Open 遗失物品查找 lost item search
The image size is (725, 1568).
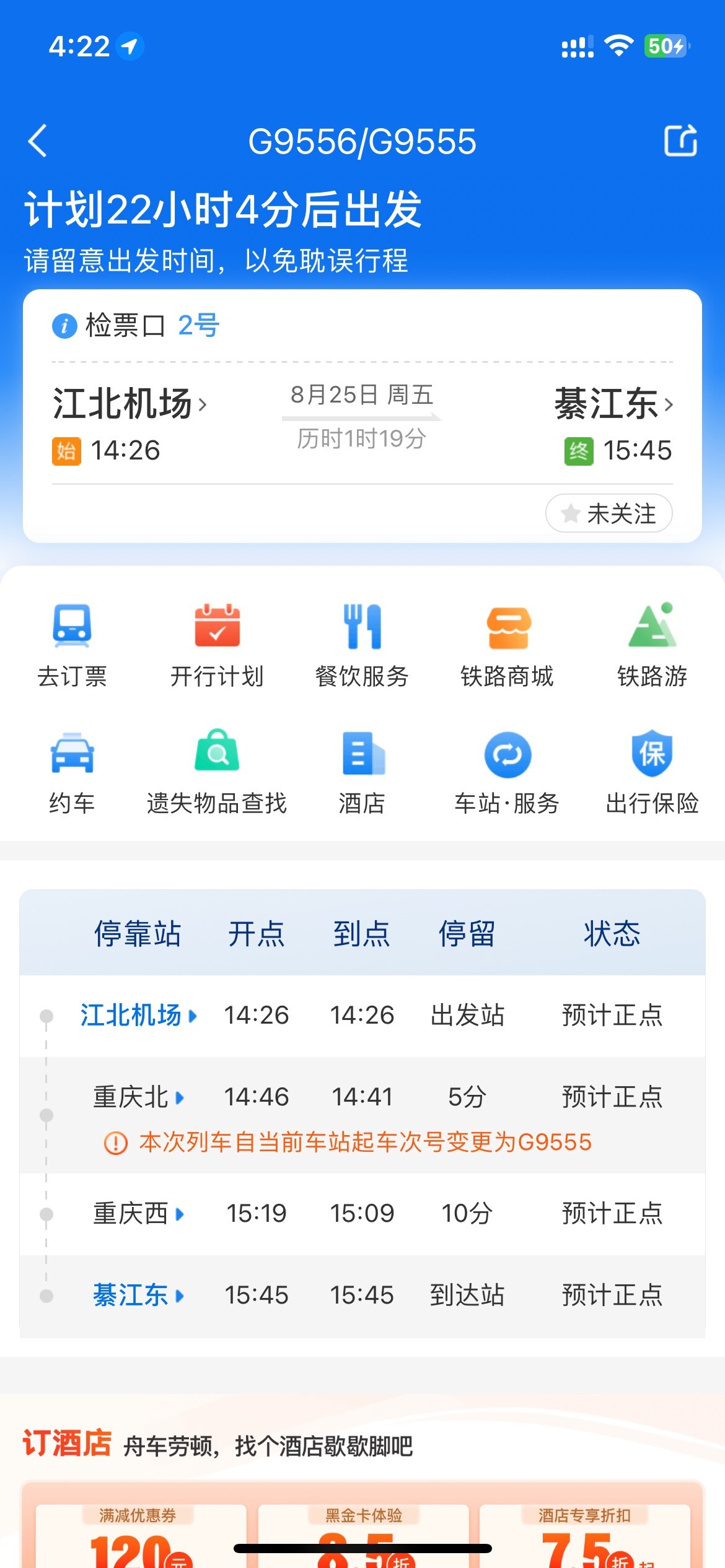(x=217, y=773)
